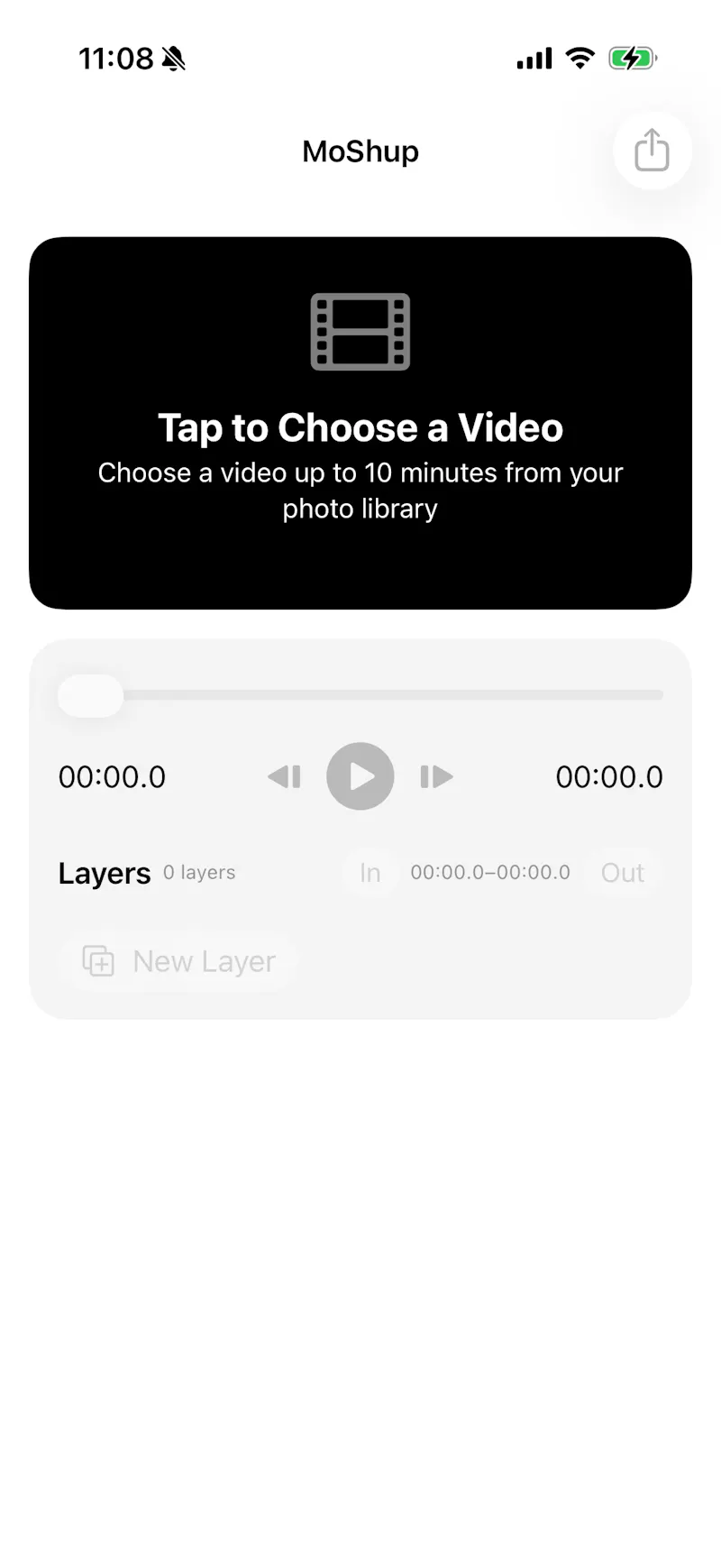This screenshot has width=721, height=1568.
Task: Step forward one frame
Action: pyautogui.click(x=436, y=776)
